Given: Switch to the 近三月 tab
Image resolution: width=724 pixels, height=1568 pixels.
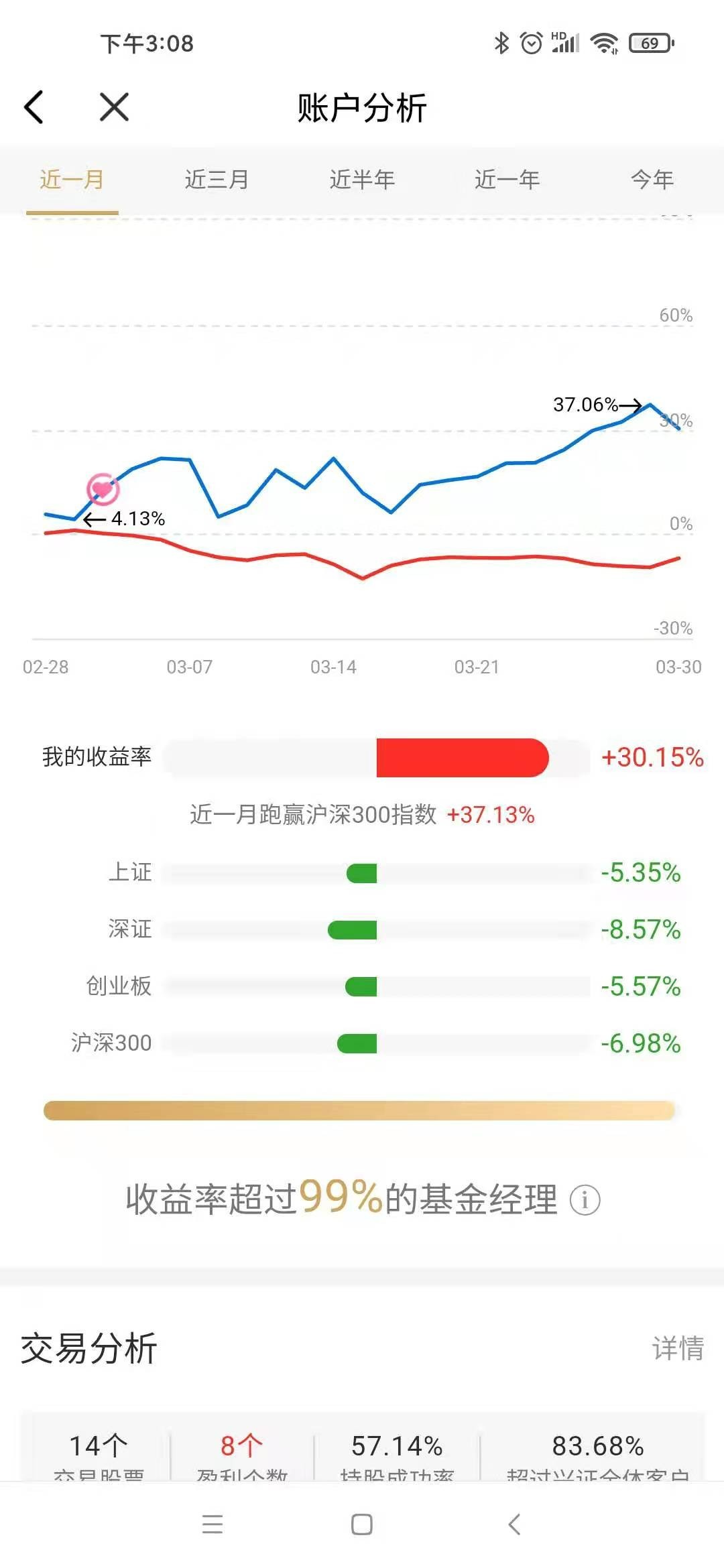Looking at the screenshot, I should (x=217, y=180).
